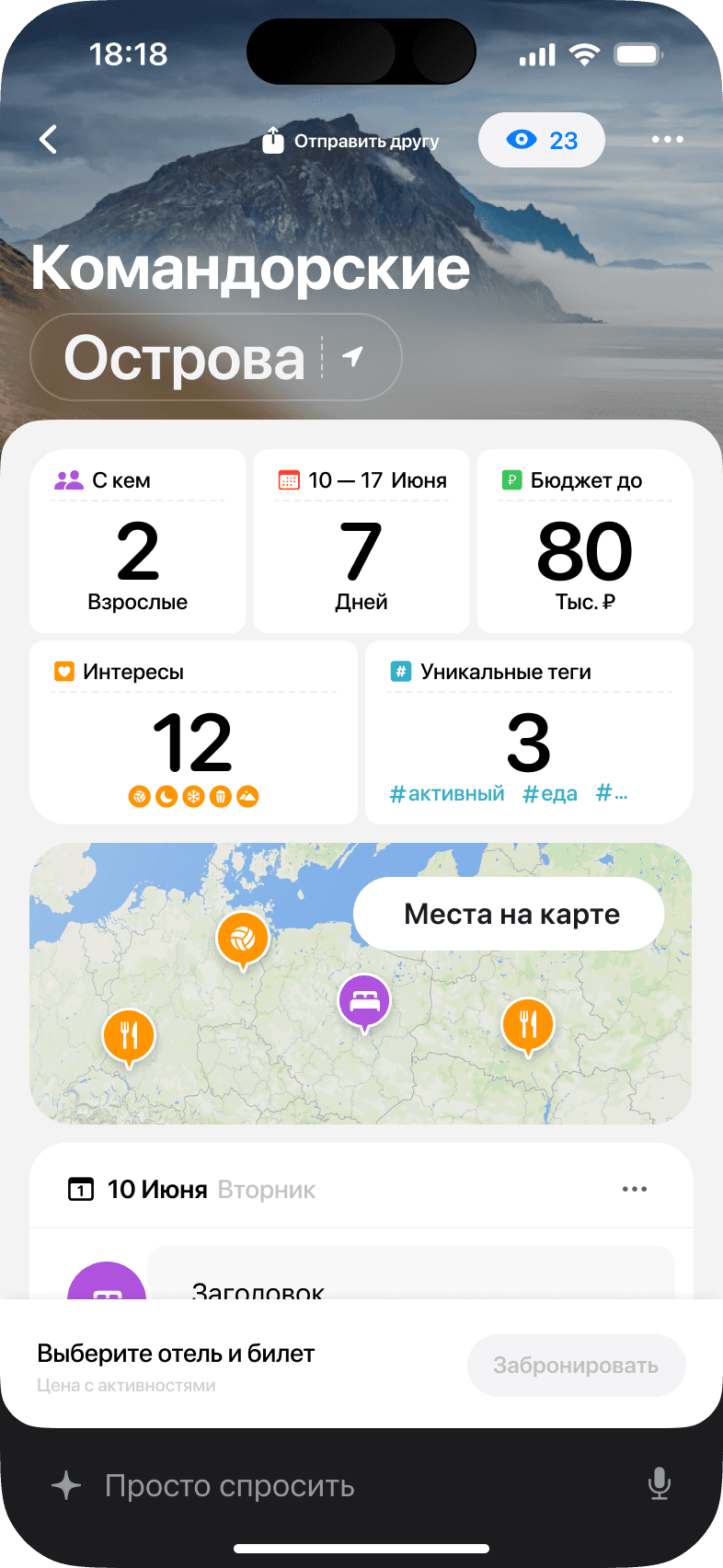Activate the microphone icon in the ask bar
The height and width of the screenshot is (1568, 723).
(x=659, y=1484)
